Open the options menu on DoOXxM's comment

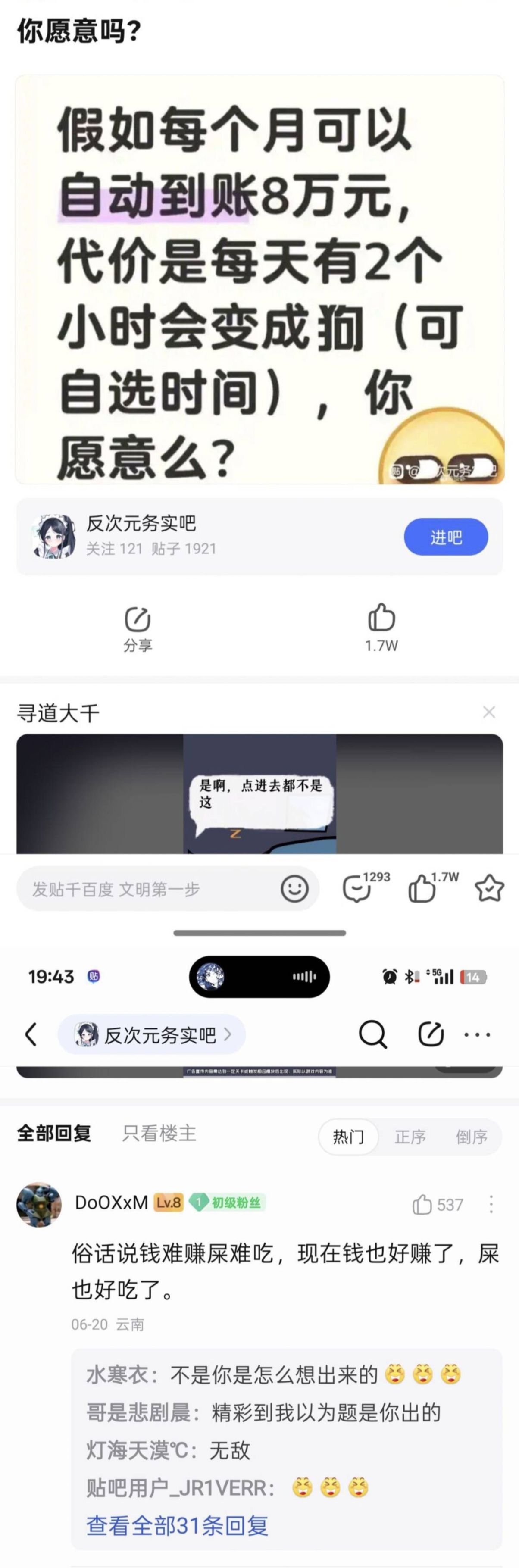tap(491, 1204)
